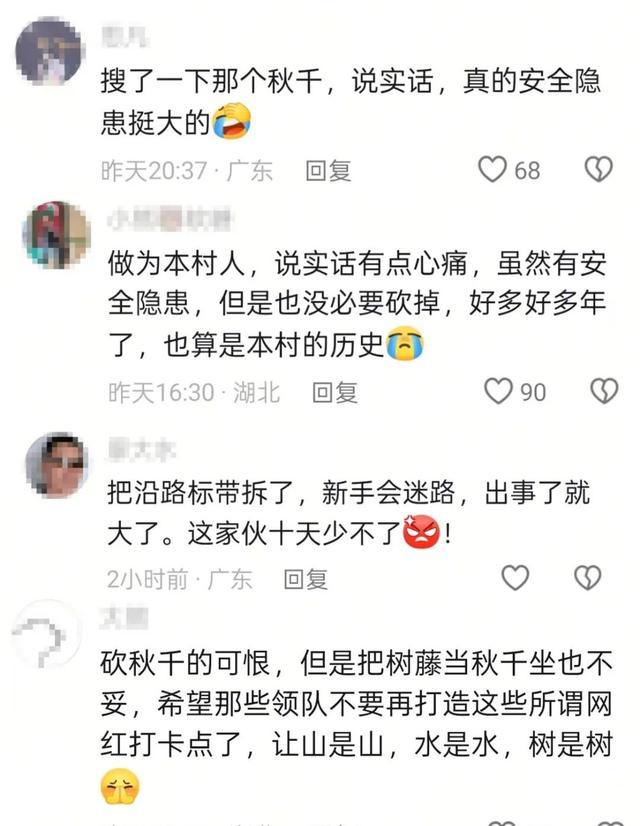640x826 pixels.
Task: Dislike the 湖北 comment posted 昨天16:30
Action: [x=603, y=391]
